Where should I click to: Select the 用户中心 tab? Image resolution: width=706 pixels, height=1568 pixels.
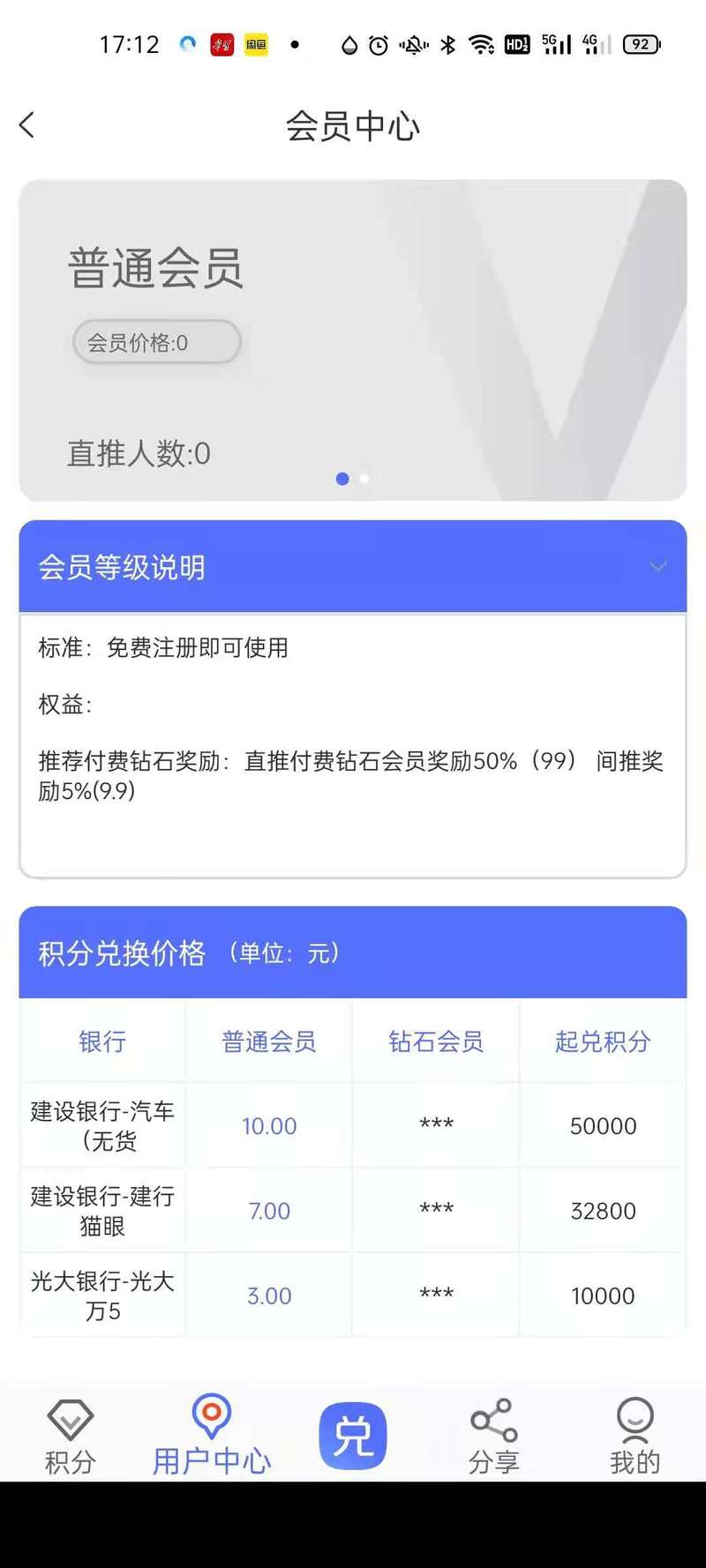point(212,1436)
